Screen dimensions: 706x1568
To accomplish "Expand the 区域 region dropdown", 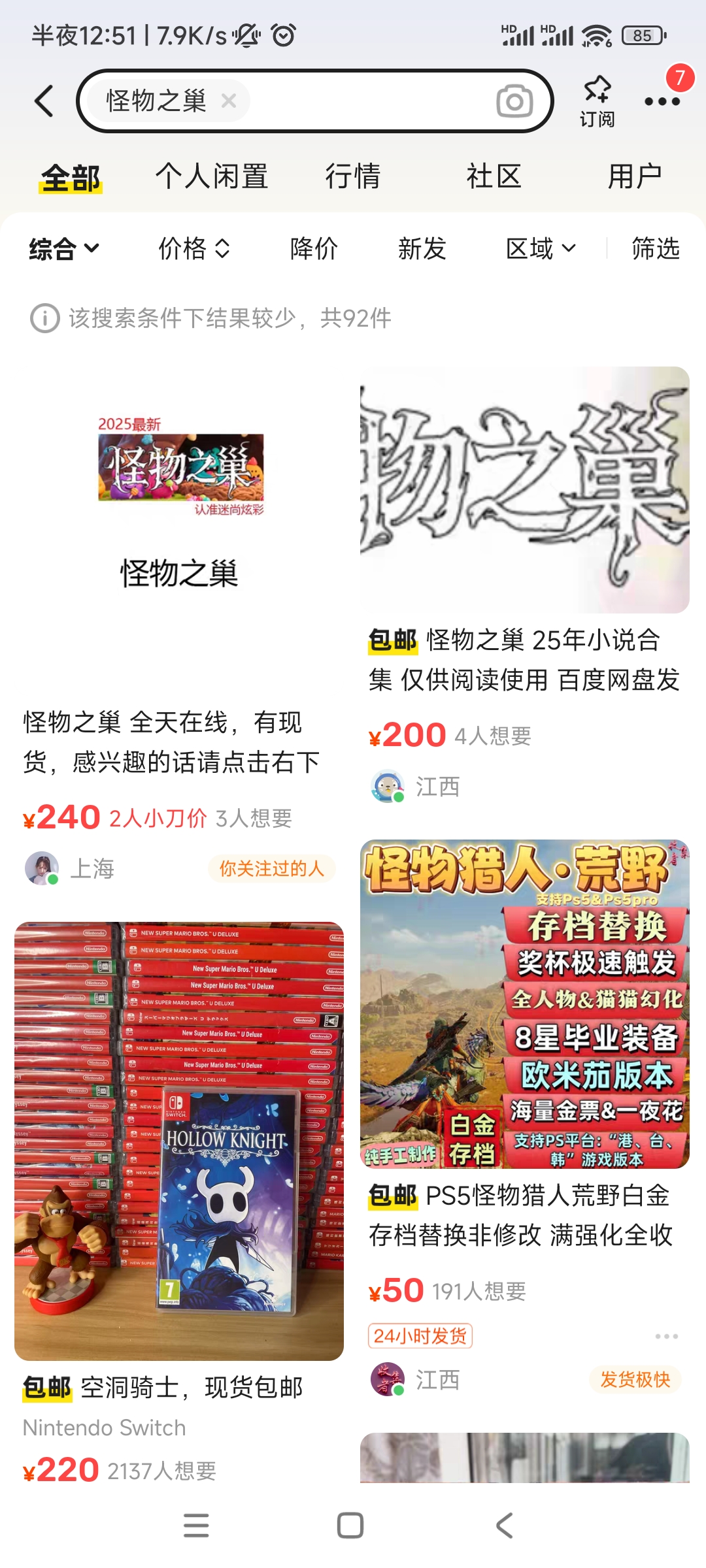I will 541,248.
